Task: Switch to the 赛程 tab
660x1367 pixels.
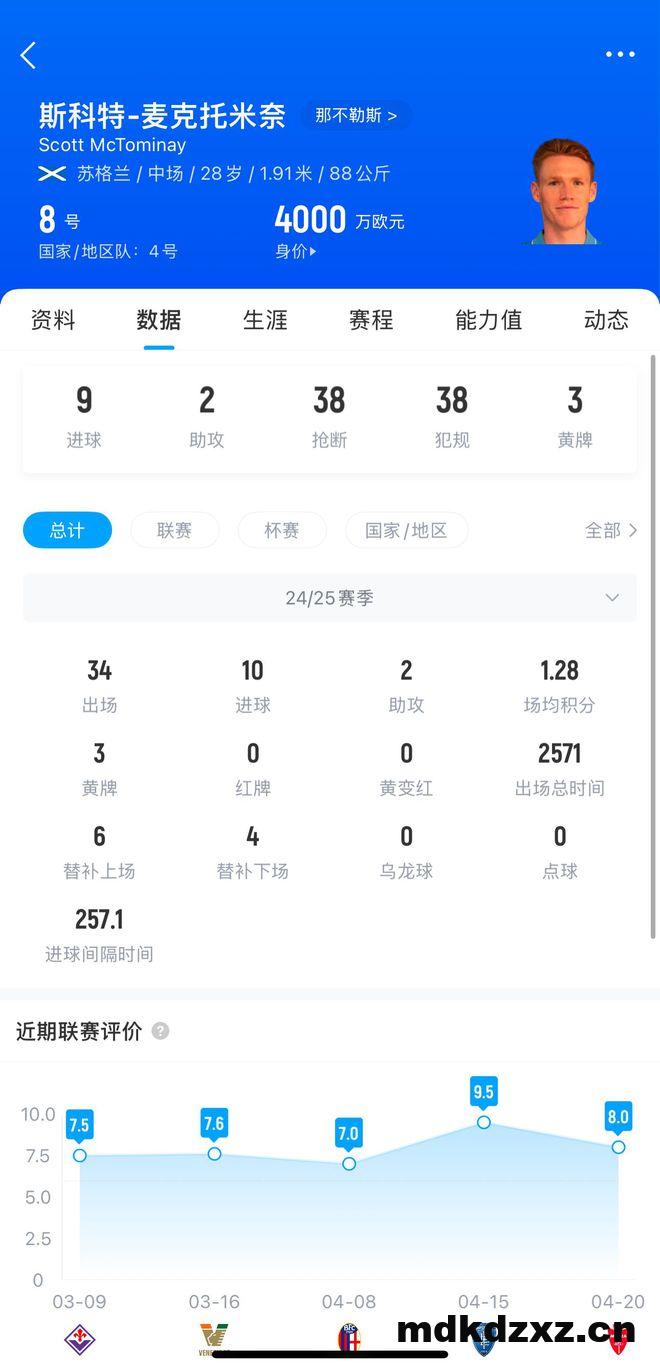Action: [371, 320]
